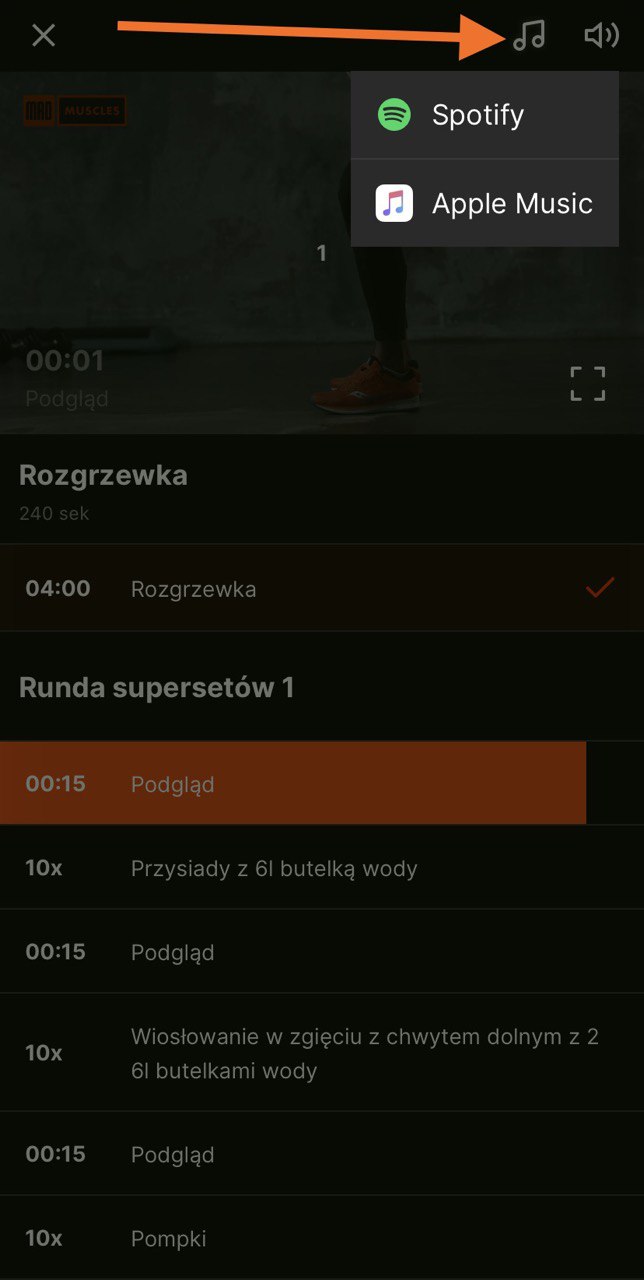Image resolution: width=644 pixels, height=1280 pixels.
Task: Open the 04:00 Rozgrzewka row
Action: tap(320, 589)
